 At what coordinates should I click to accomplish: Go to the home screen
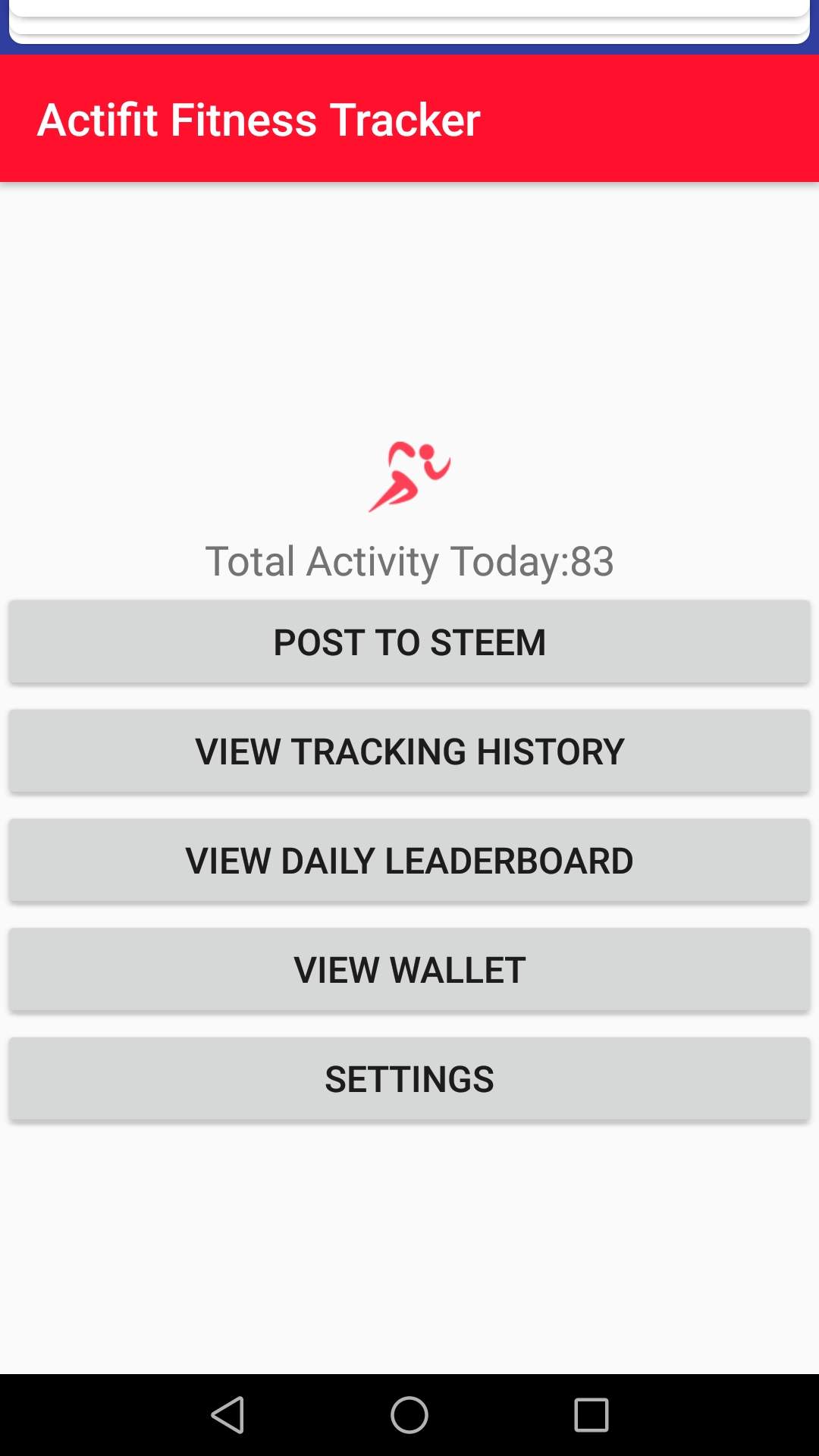409,1415
